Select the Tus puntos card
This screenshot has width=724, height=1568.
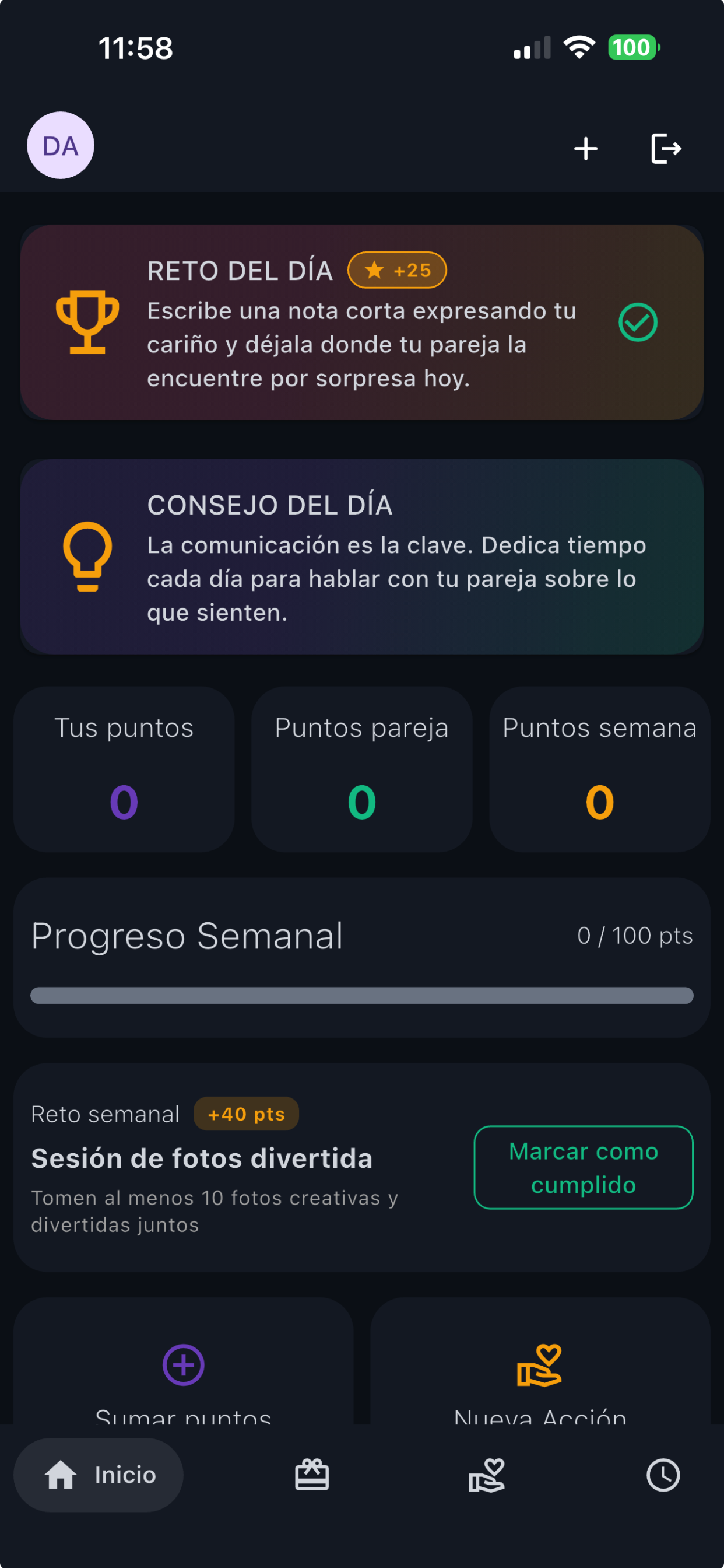tap(124, 769)
